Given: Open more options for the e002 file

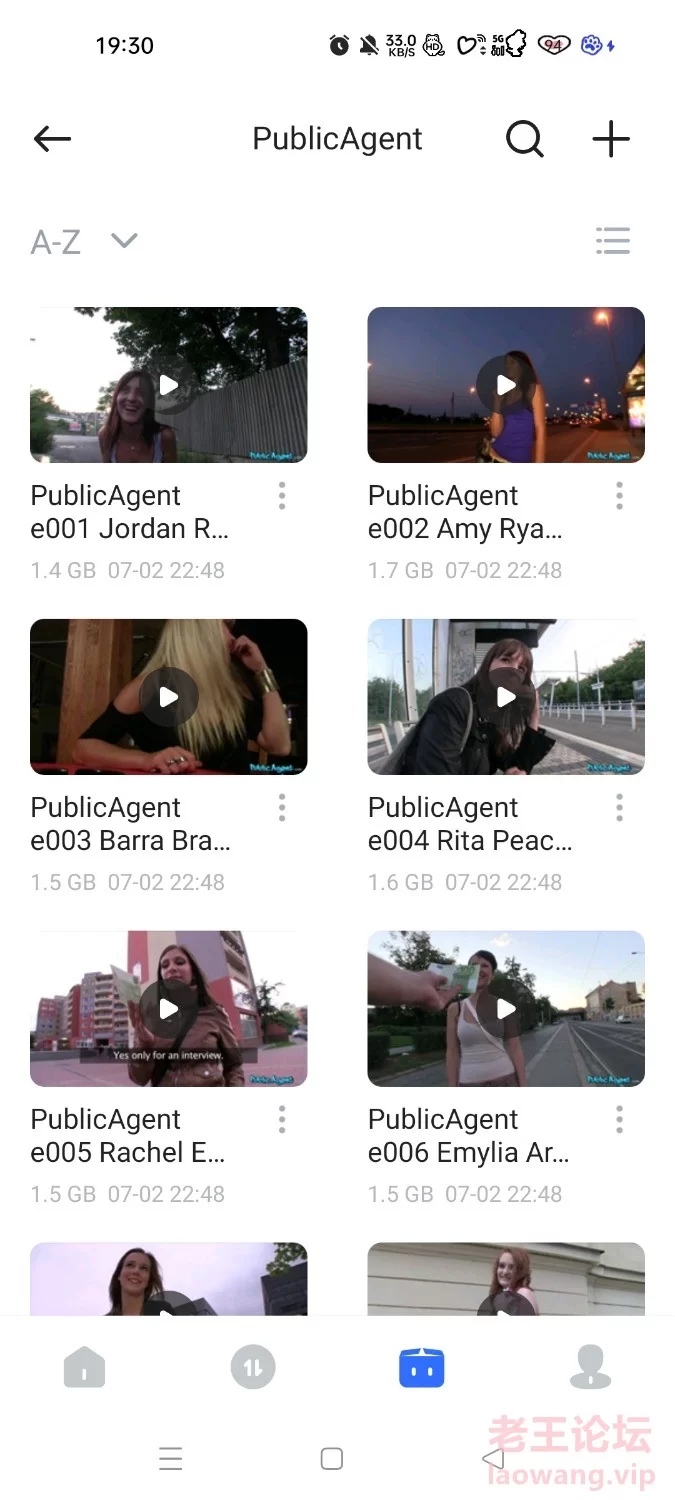Looking at the screenshot, I should (619, 495).
